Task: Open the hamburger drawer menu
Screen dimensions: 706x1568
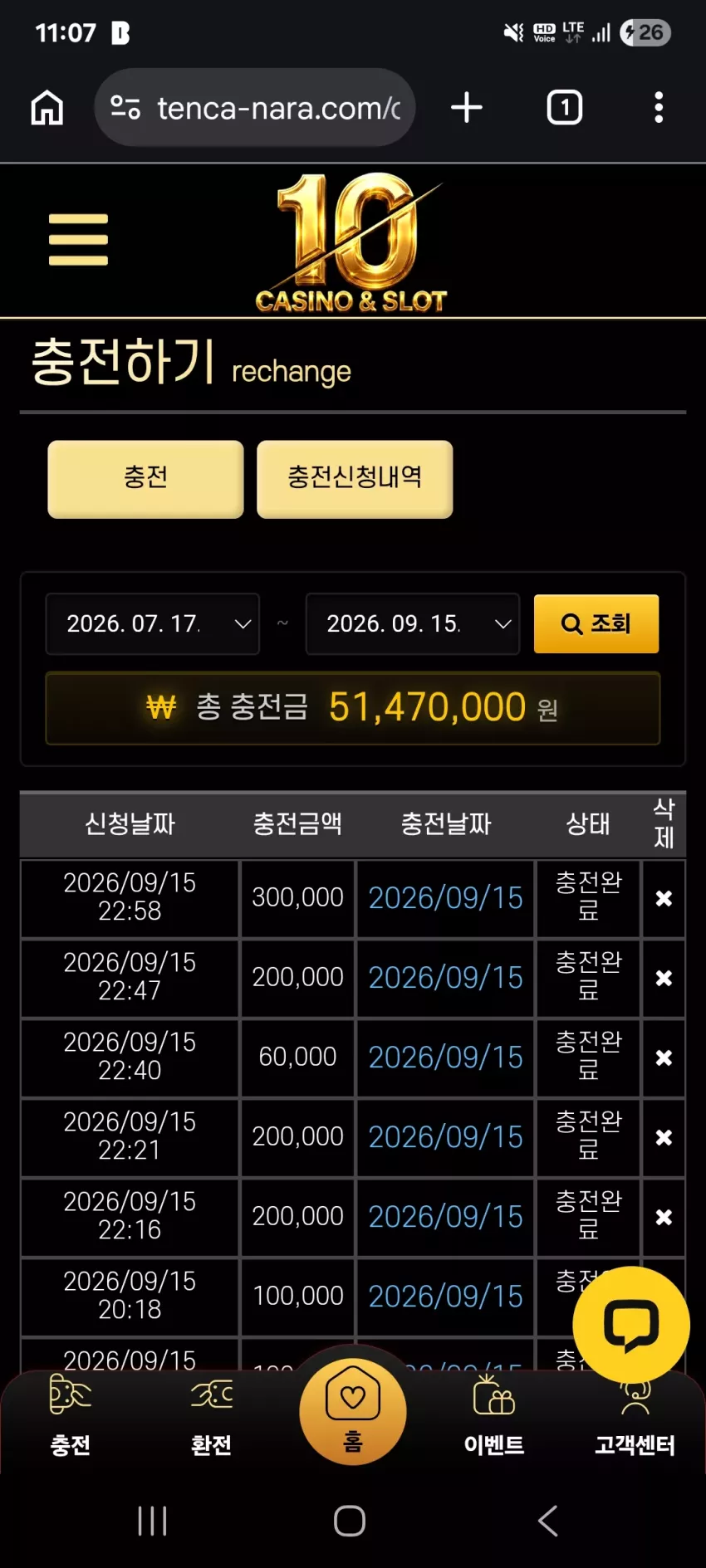Action: [78, 240]
